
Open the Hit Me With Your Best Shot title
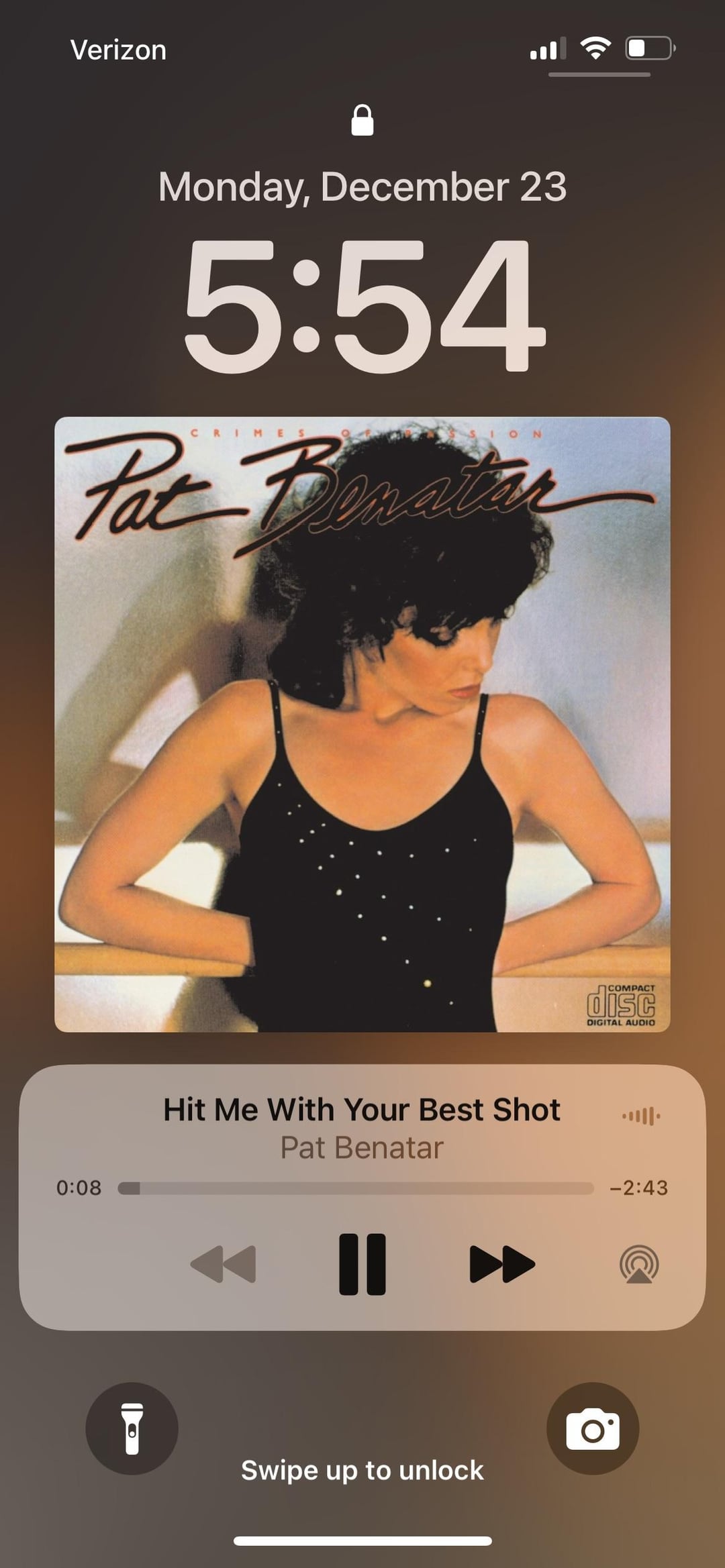361,1110
